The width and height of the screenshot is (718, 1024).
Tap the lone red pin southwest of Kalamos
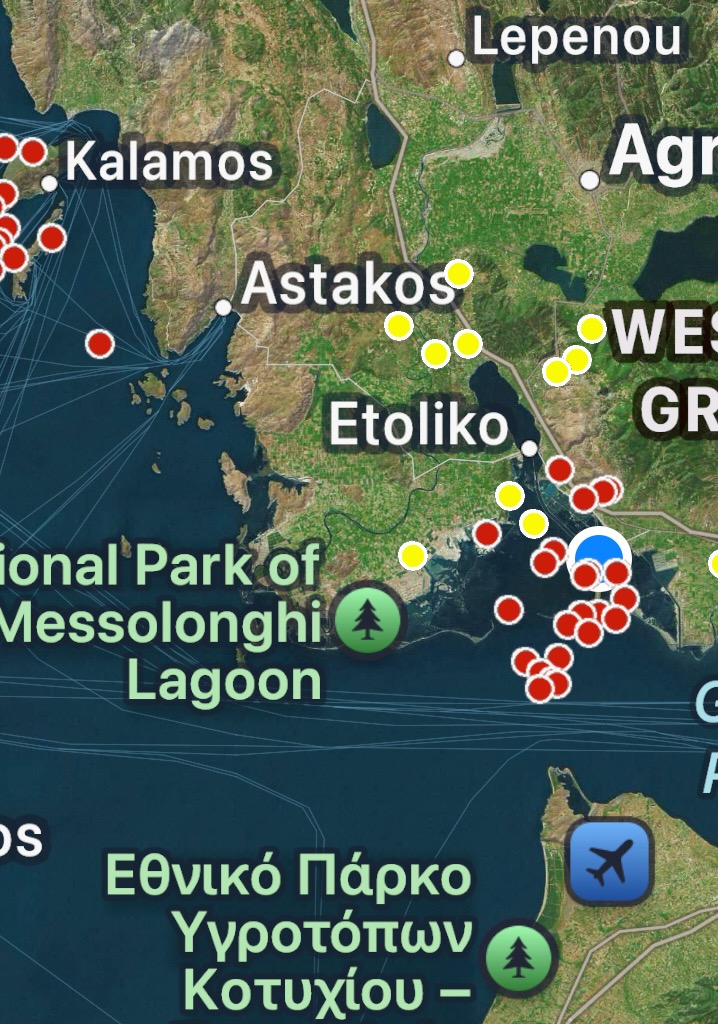point(100,344)
